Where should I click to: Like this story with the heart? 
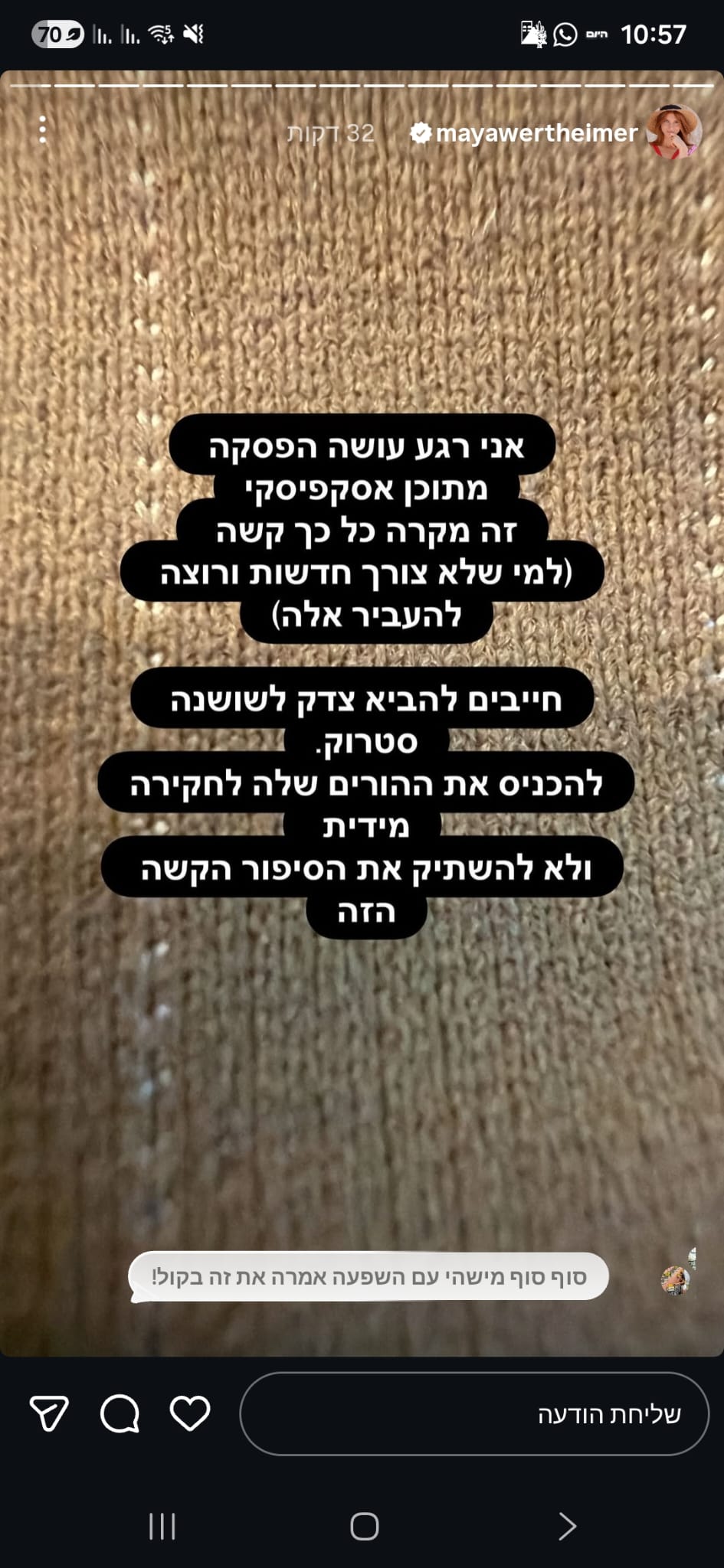190,1413
